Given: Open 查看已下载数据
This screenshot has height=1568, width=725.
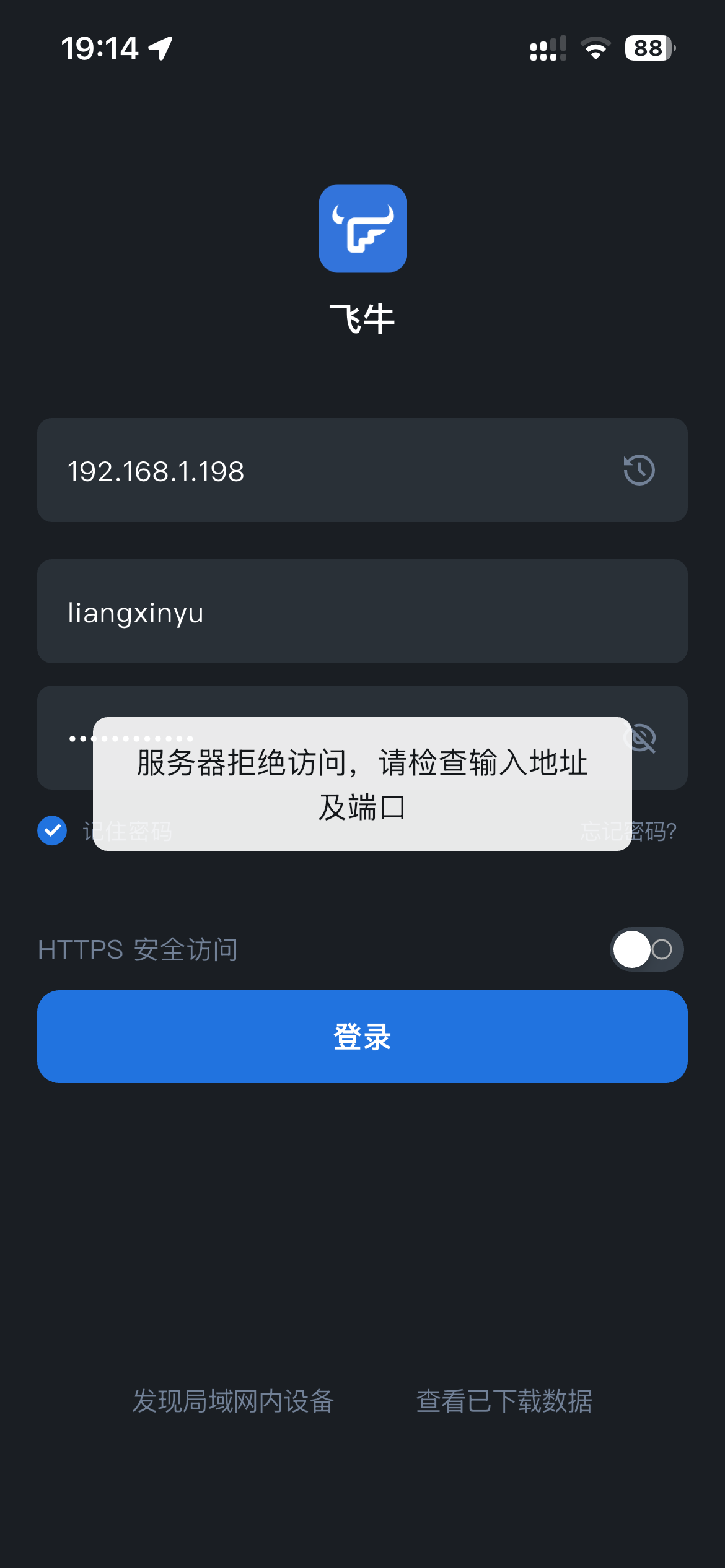Looking at the screenshot, I should pyautogui.click(x=504, y=1401).
